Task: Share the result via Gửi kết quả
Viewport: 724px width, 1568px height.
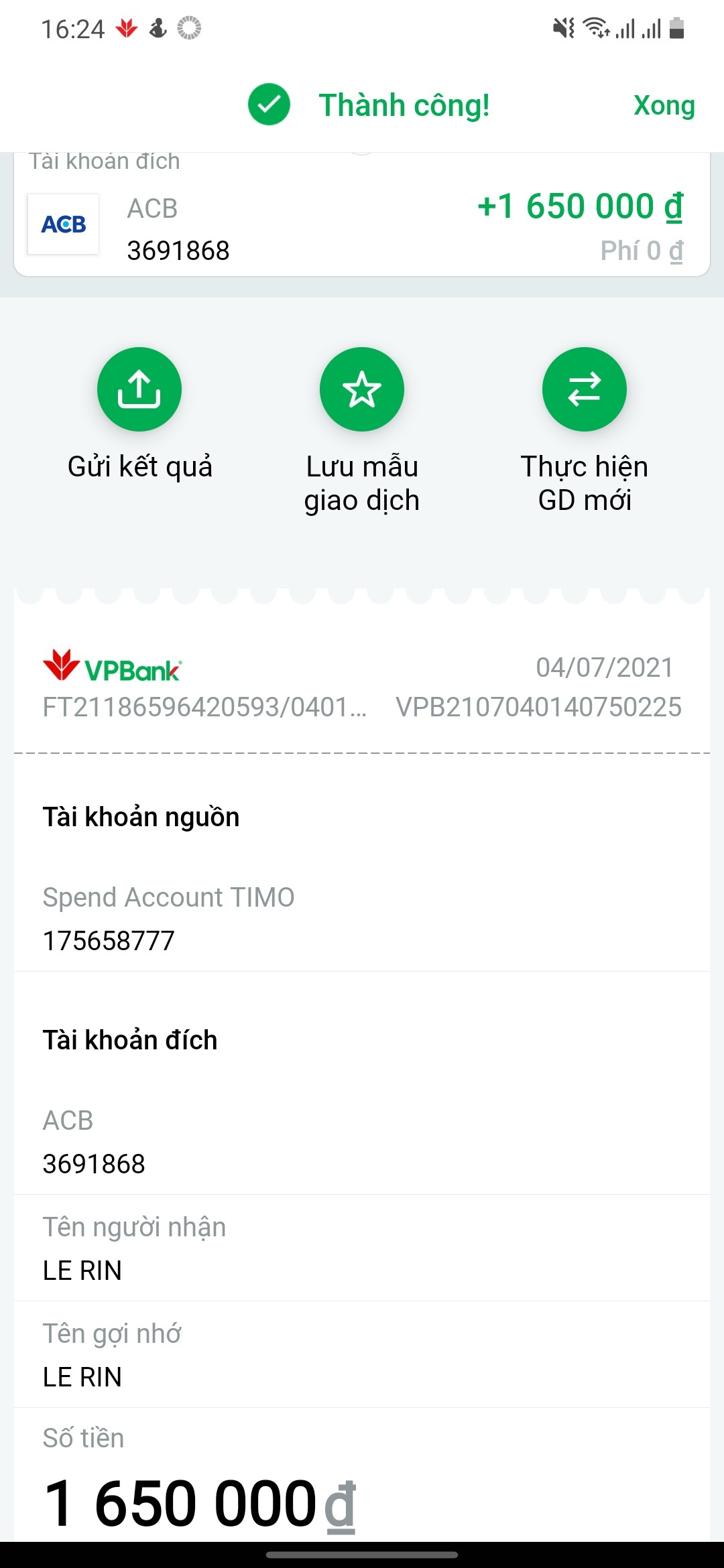Action: click(139, 389)
